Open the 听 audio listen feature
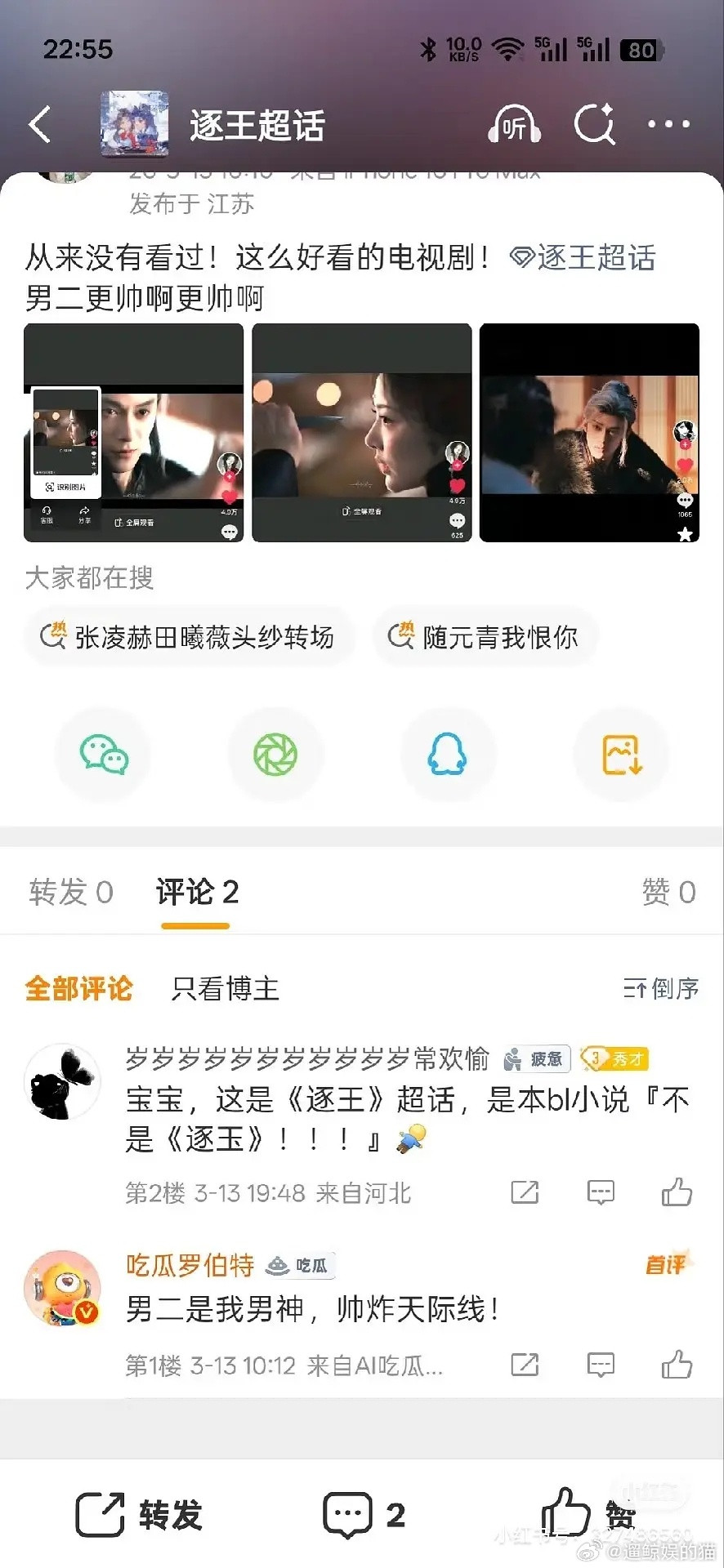 (514, 124)
